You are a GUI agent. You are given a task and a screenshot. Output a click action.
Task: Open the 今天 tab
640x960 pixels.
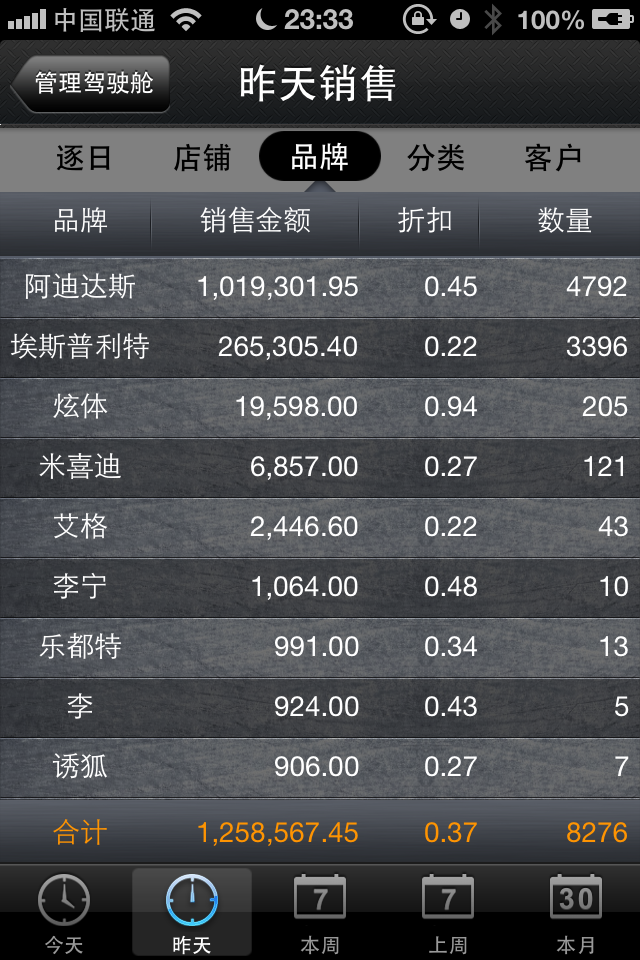64,913
